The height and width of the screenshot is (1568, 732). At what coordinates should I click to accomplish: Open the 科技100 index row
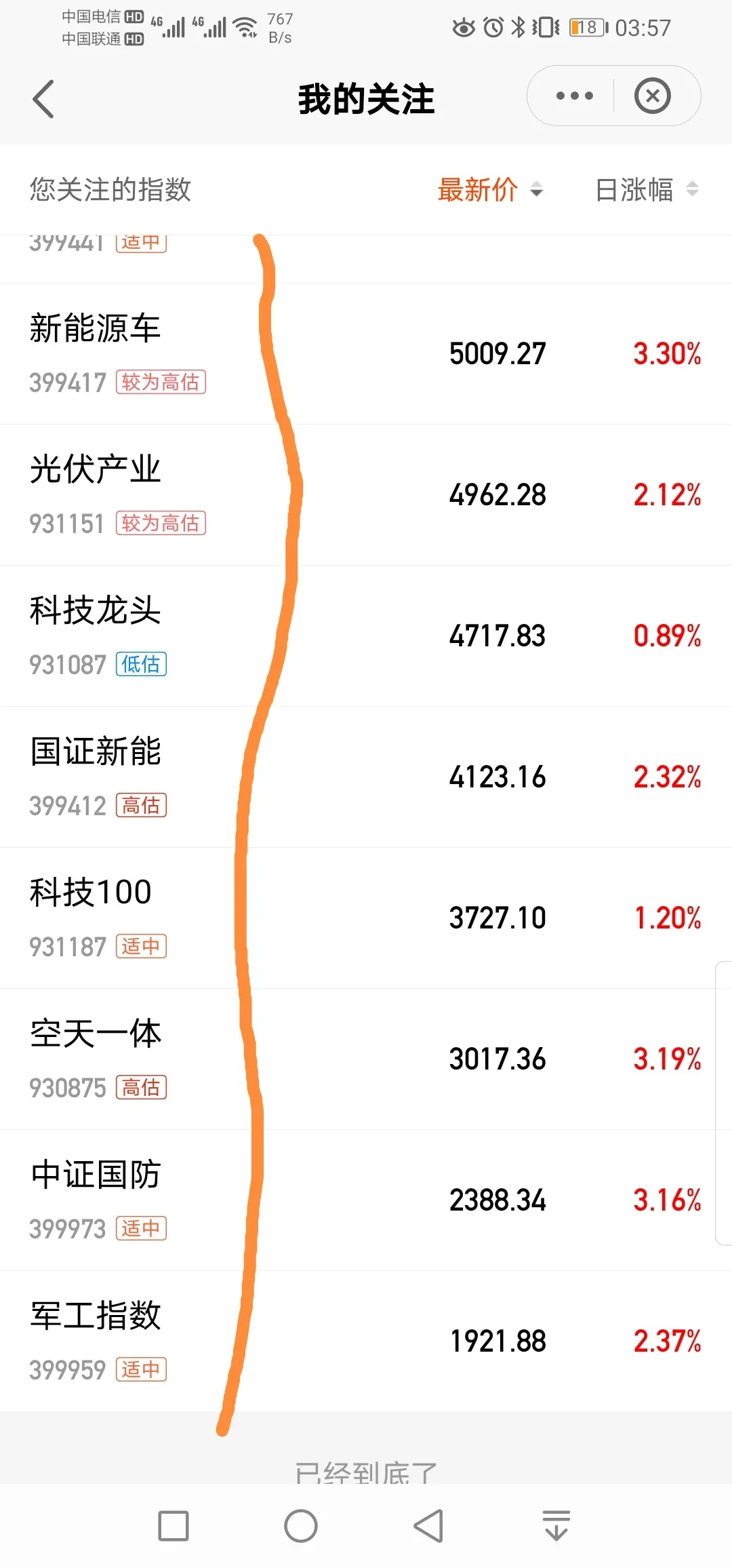pos(366,918)
